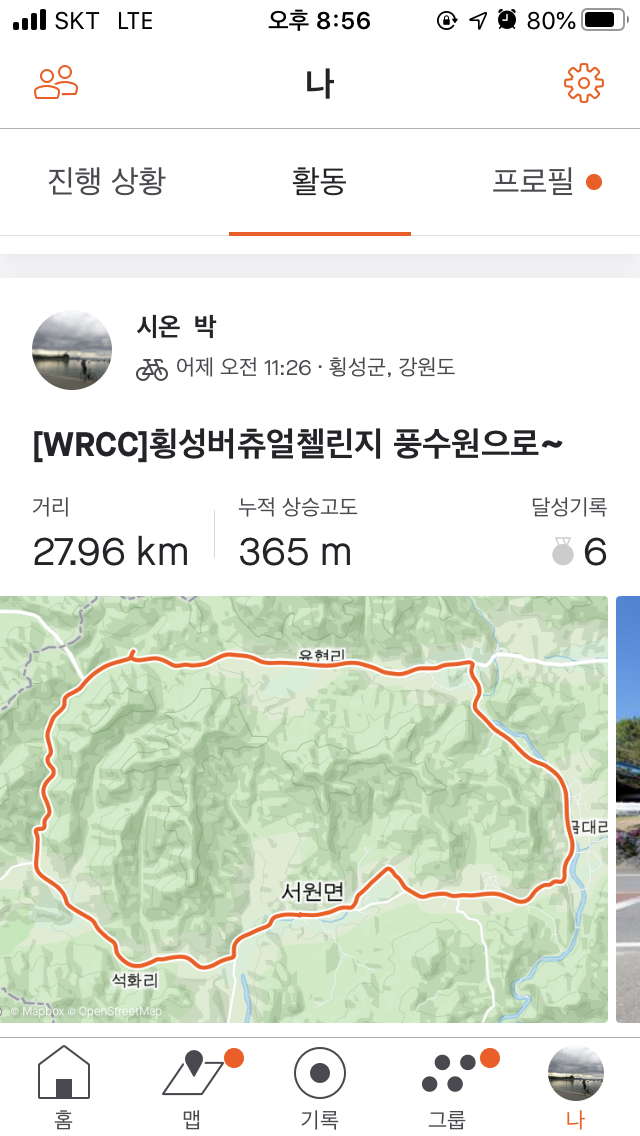
Task: Open 시온 박's profile picture
Action: pos(72,350)
